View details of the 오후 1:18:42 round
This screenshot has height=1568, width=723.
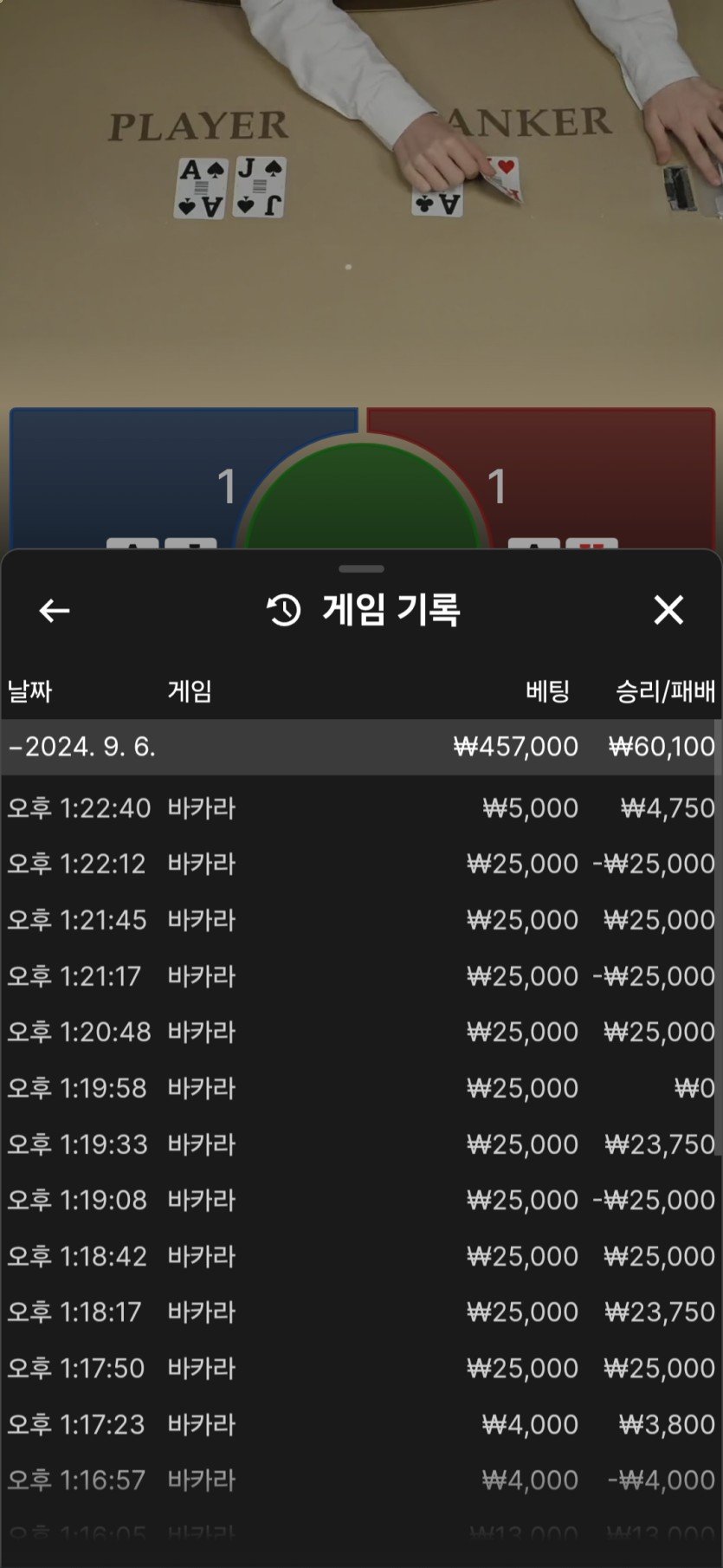[360, 1256]
